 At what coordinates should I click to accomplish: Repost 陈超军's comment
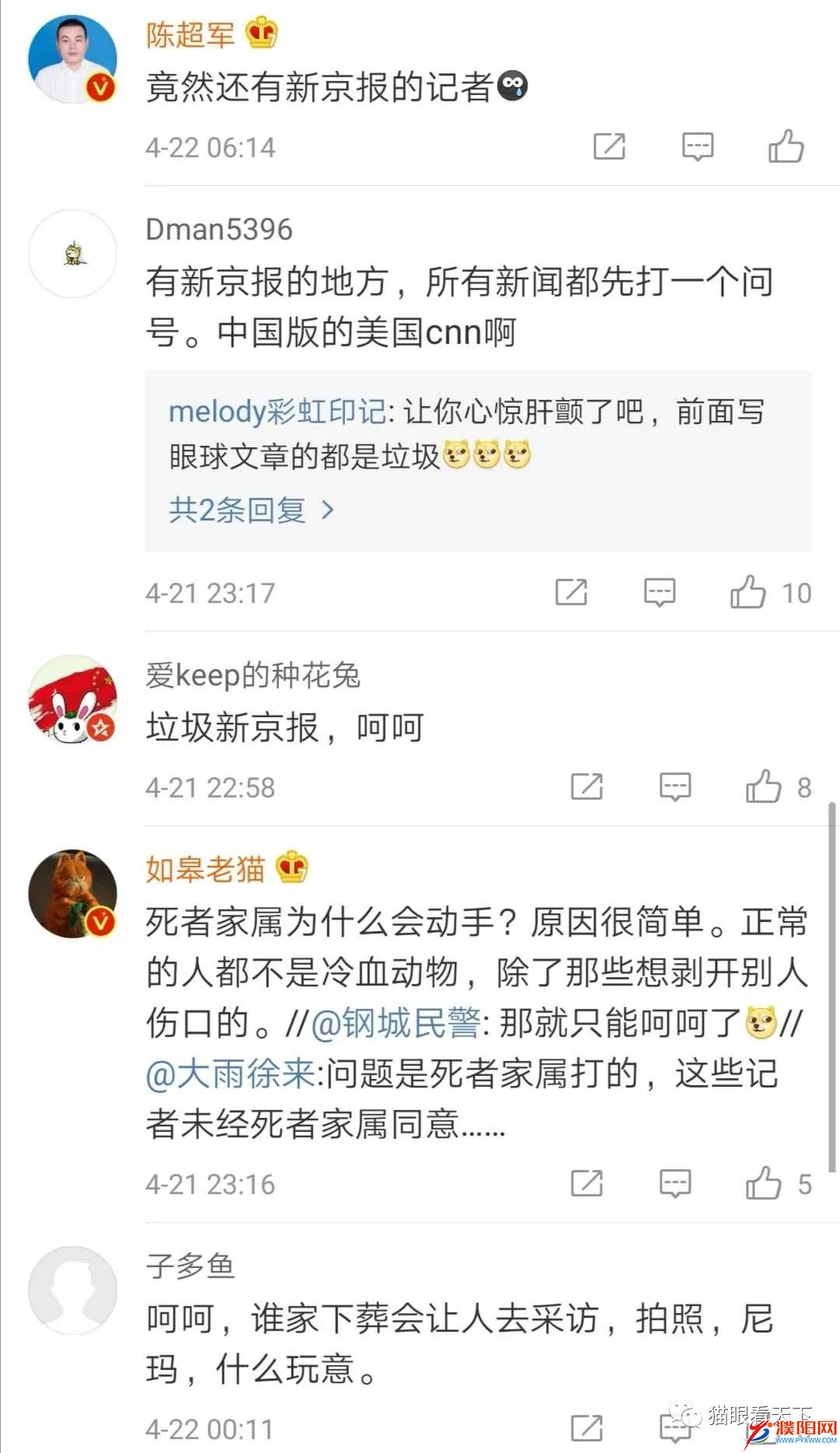(609, 146)
